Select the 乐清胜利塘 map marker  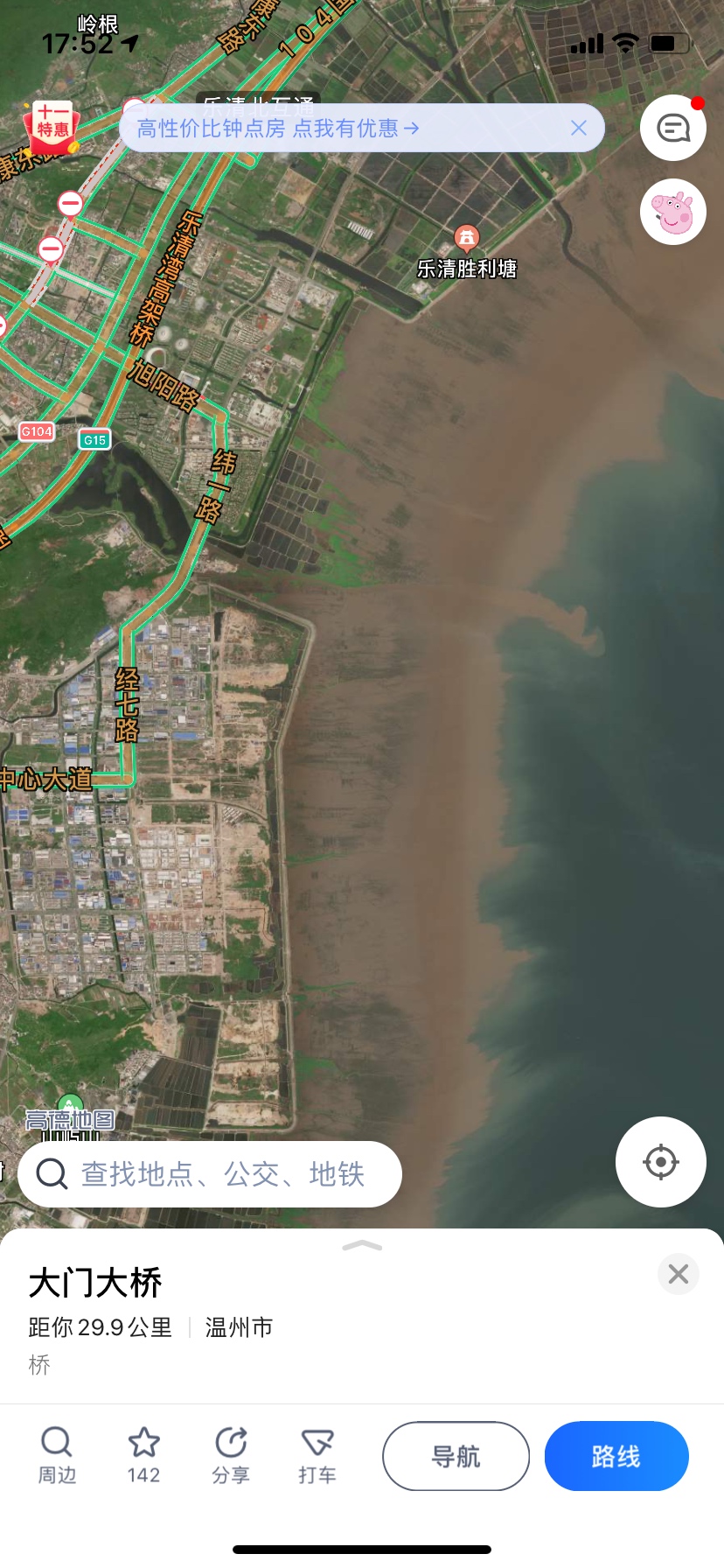tap(467, 238)
